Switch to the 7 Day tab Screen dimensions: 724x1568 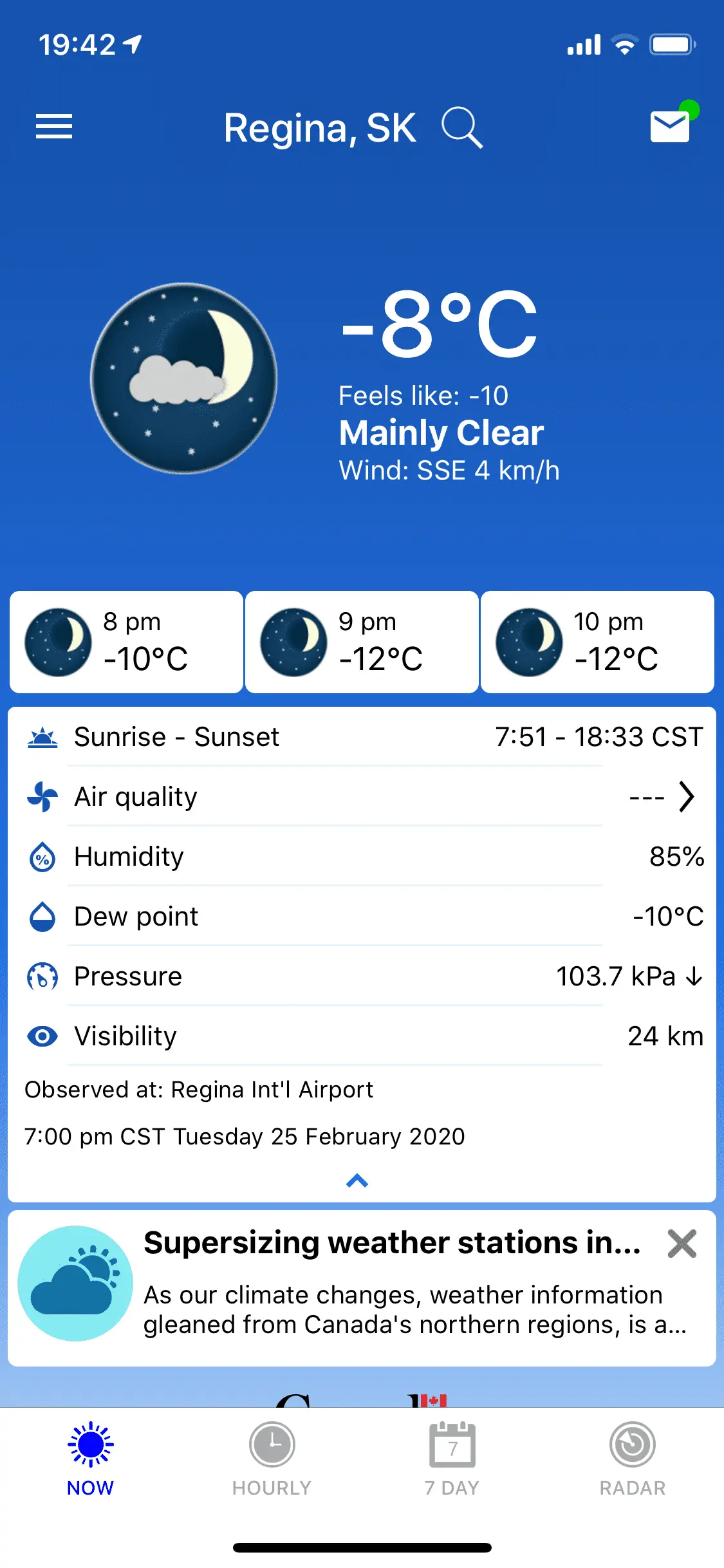pos(452,1459)
